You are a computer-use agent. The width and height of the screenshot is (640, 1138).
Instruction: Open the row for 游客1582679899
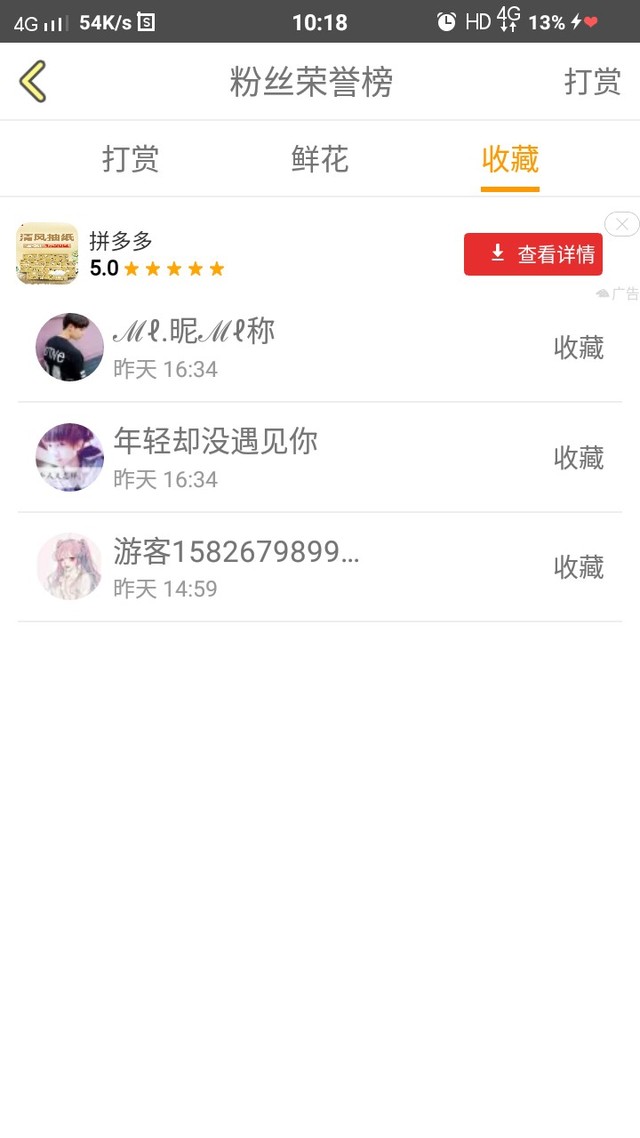point(320,567)
